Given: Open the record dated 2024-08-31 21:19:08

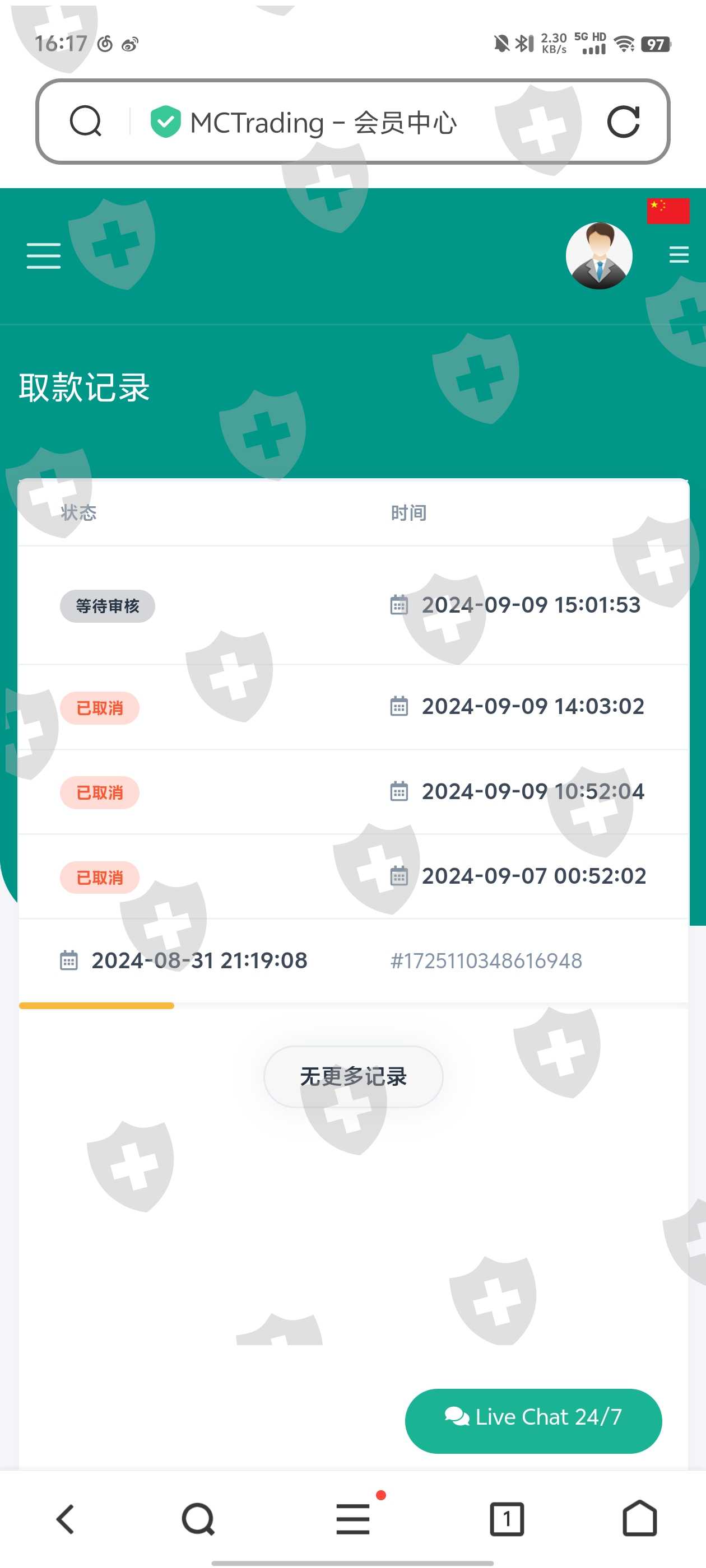Looking at the screenshot, I should 354,961.
